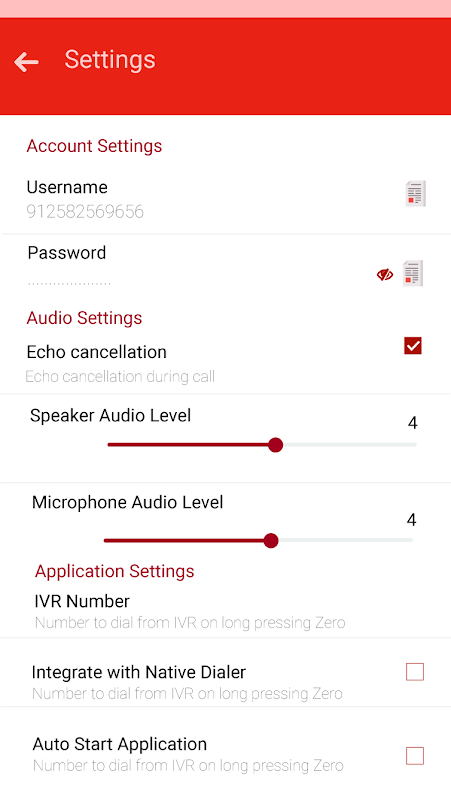Open the IVR Number setting
Screen dimensions: 451x800
[226, 611]
